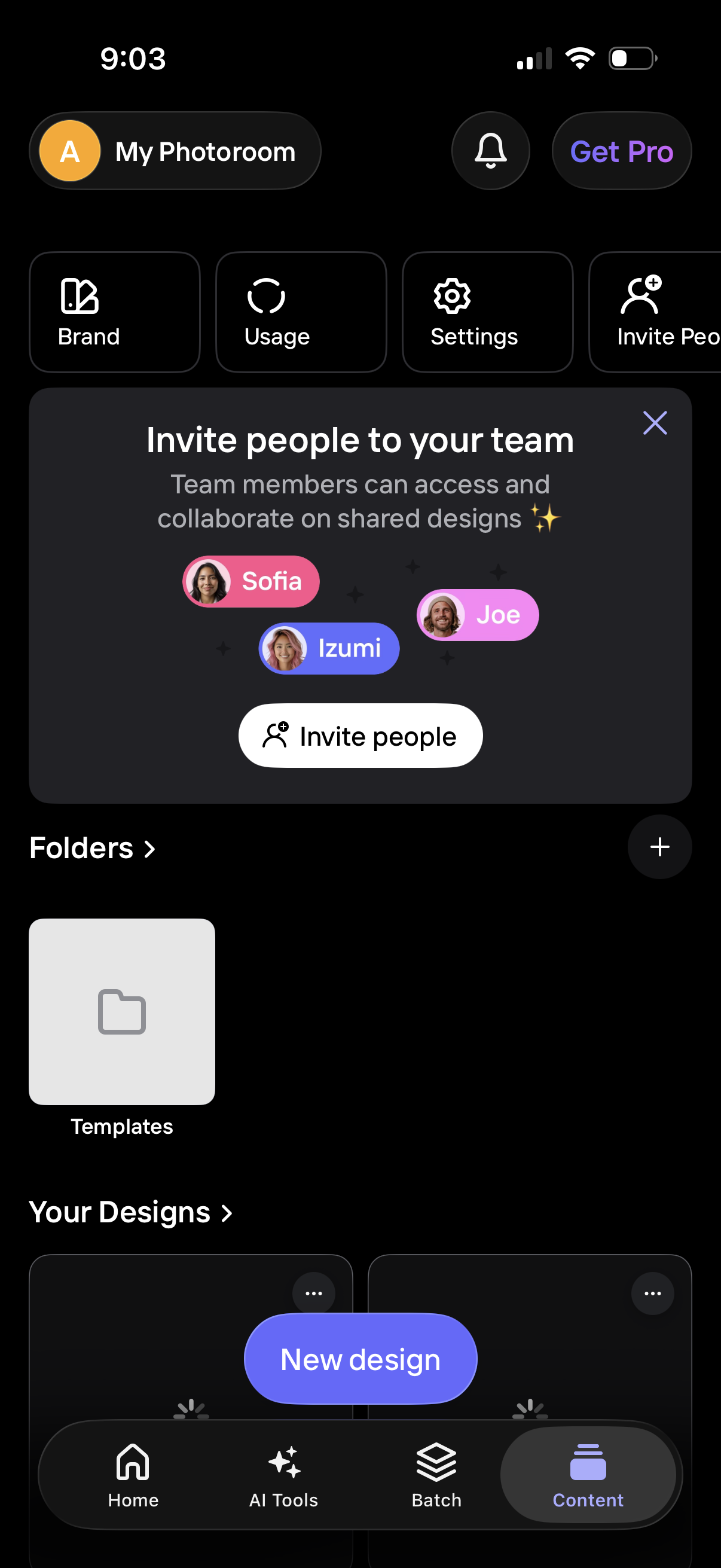The image size is (721, 1568).
Task: Open the My Photoroom account menu
Action: 175,151
